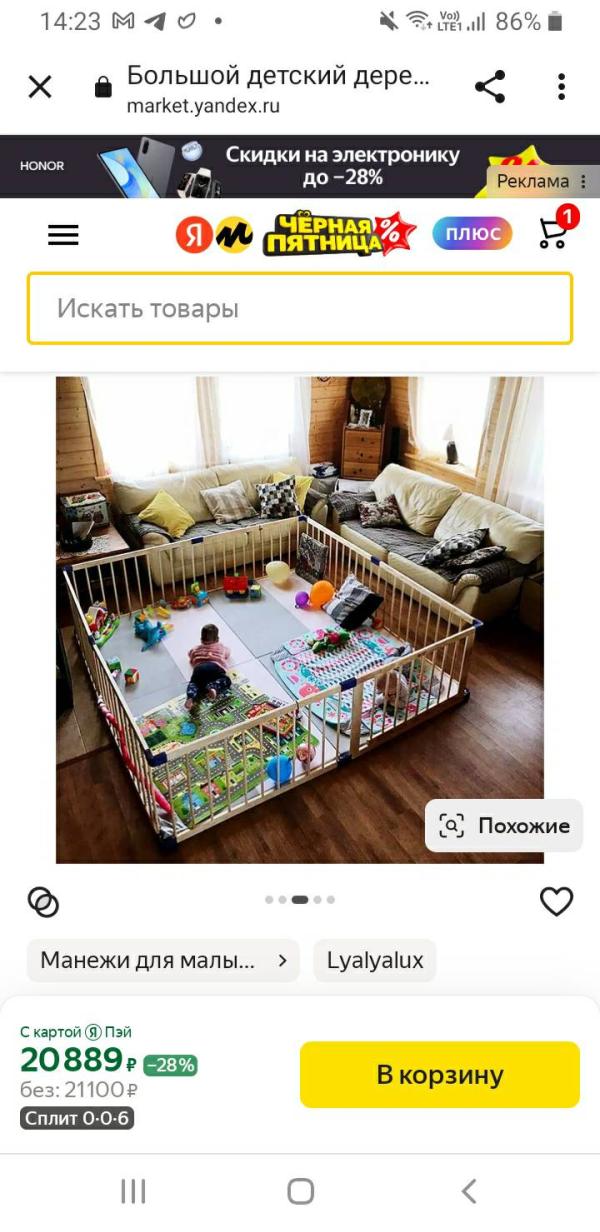Screen dimensions: 600x1232
Task: Open the Lyalyalux brand chip
Action: coord(375,961)
